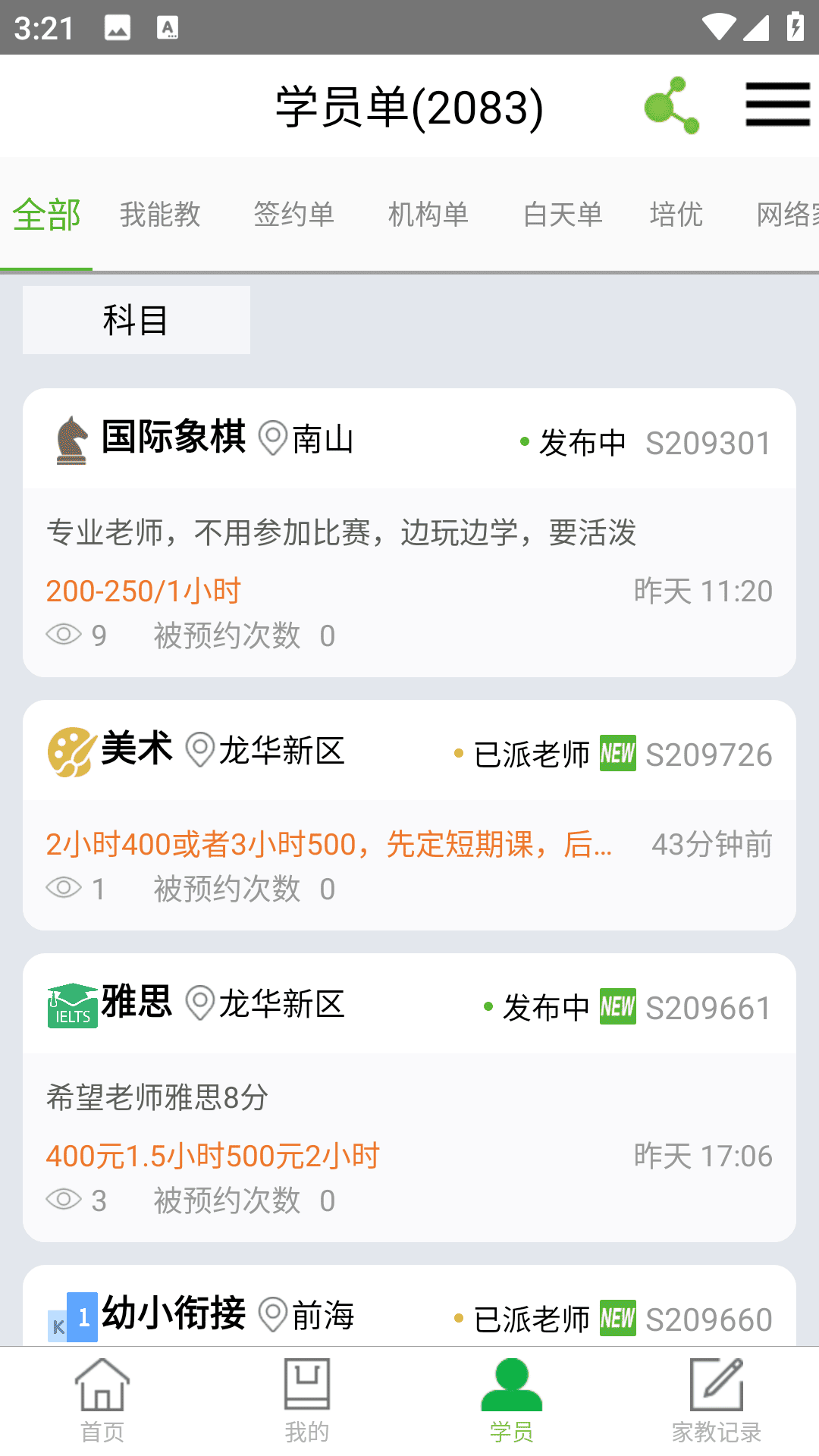Select the chess piece icon for 国际象棋

coord(71,438)
